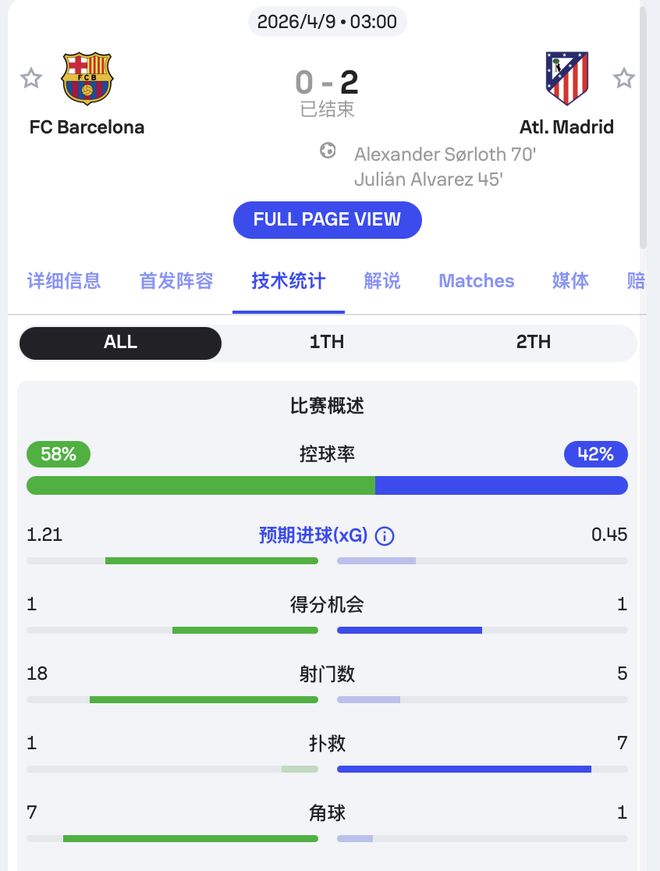
Task: Switch to the 首发阵容 tab
Action: 176,281
